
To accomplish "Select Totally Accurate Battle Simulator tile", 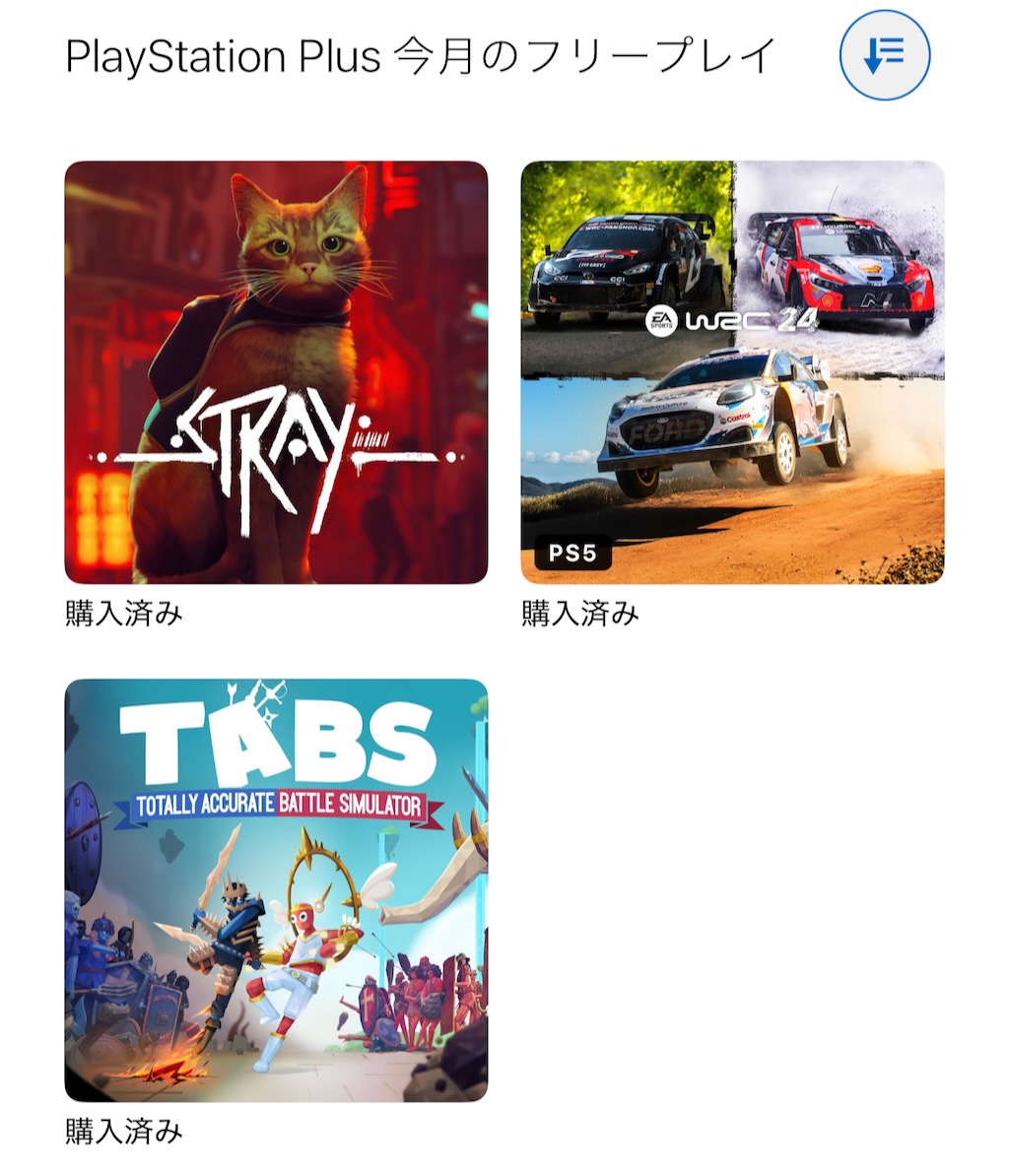I will click(x=276, y=889).
